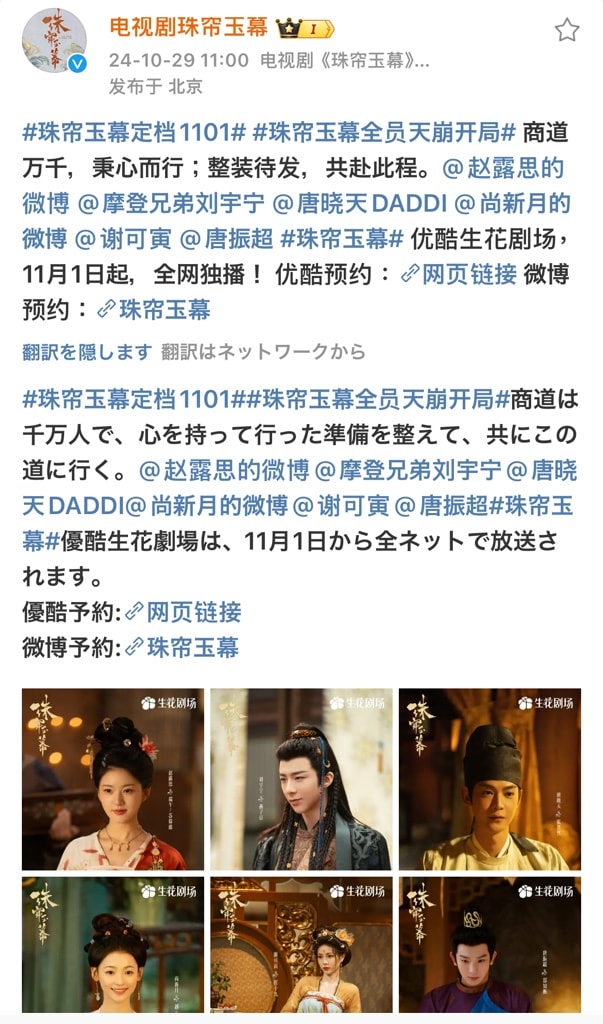Open 网页链接 after 优酷预约 in the original post
603x1024 pixels.
(459, 274)
